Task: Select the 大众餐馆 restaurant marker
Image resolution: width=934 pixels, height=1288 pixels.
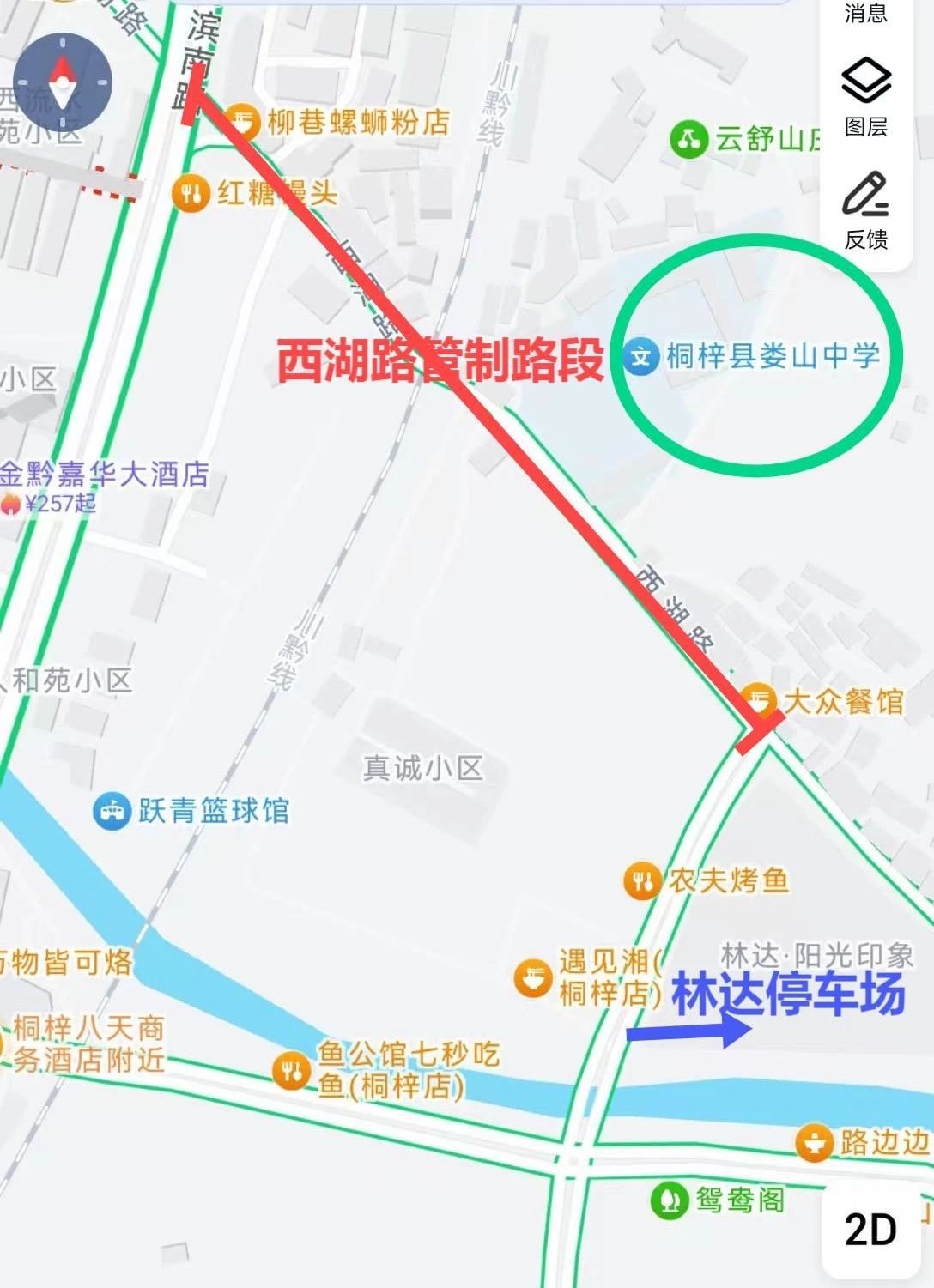Action: click(759, 701)
